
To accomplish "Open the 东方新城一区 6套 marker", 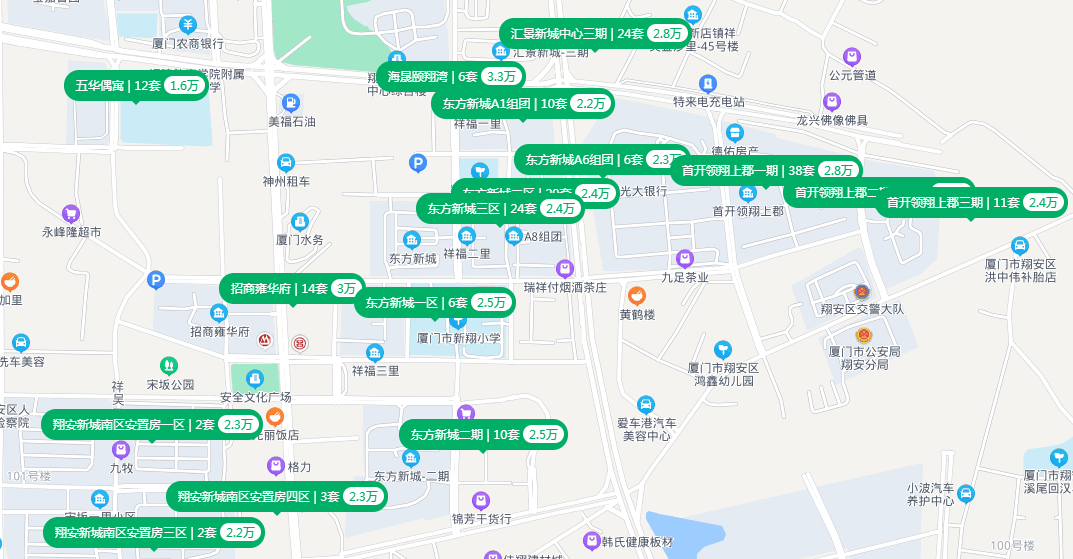I will [x=435, y=302].
